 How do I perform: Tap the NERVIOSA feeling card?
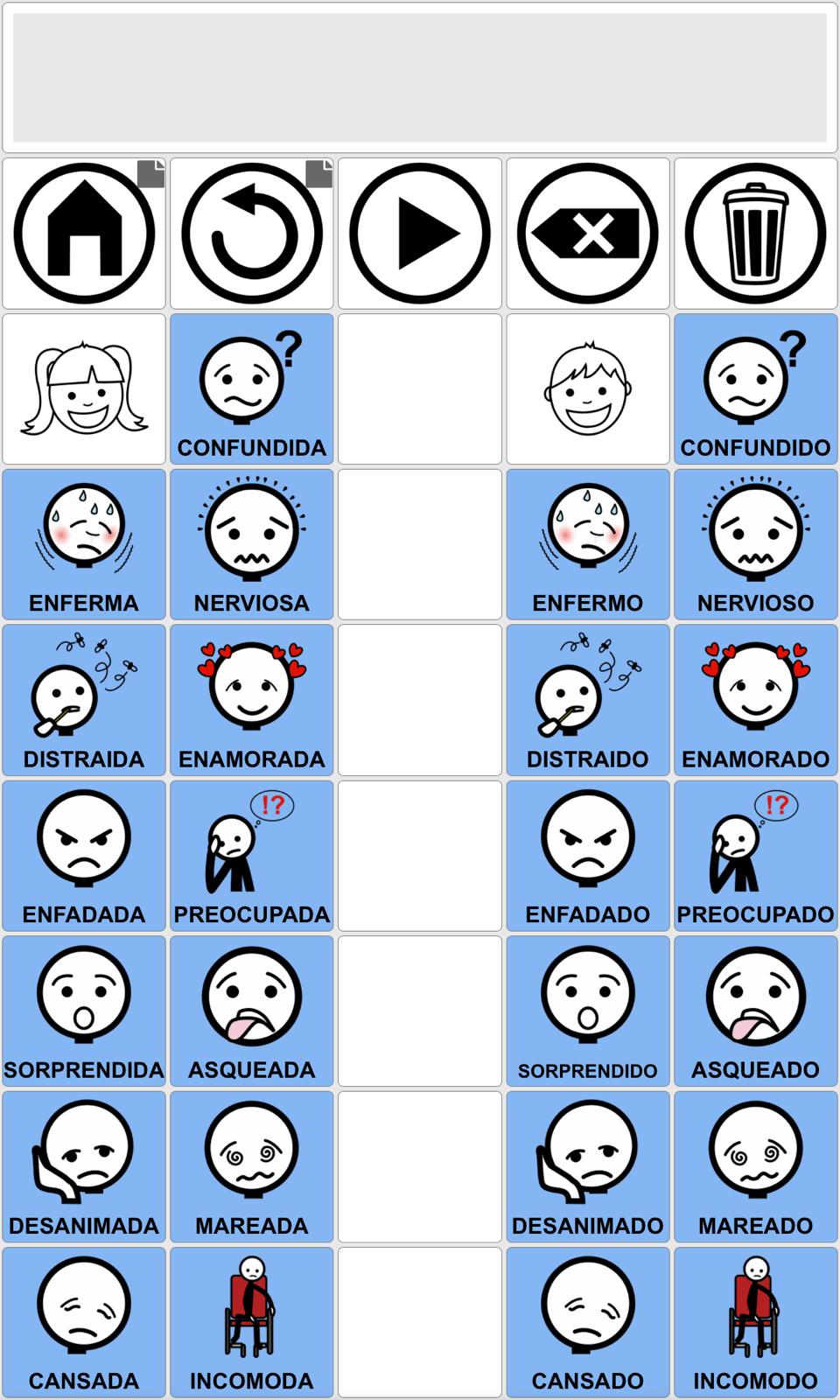coord(252,544)
